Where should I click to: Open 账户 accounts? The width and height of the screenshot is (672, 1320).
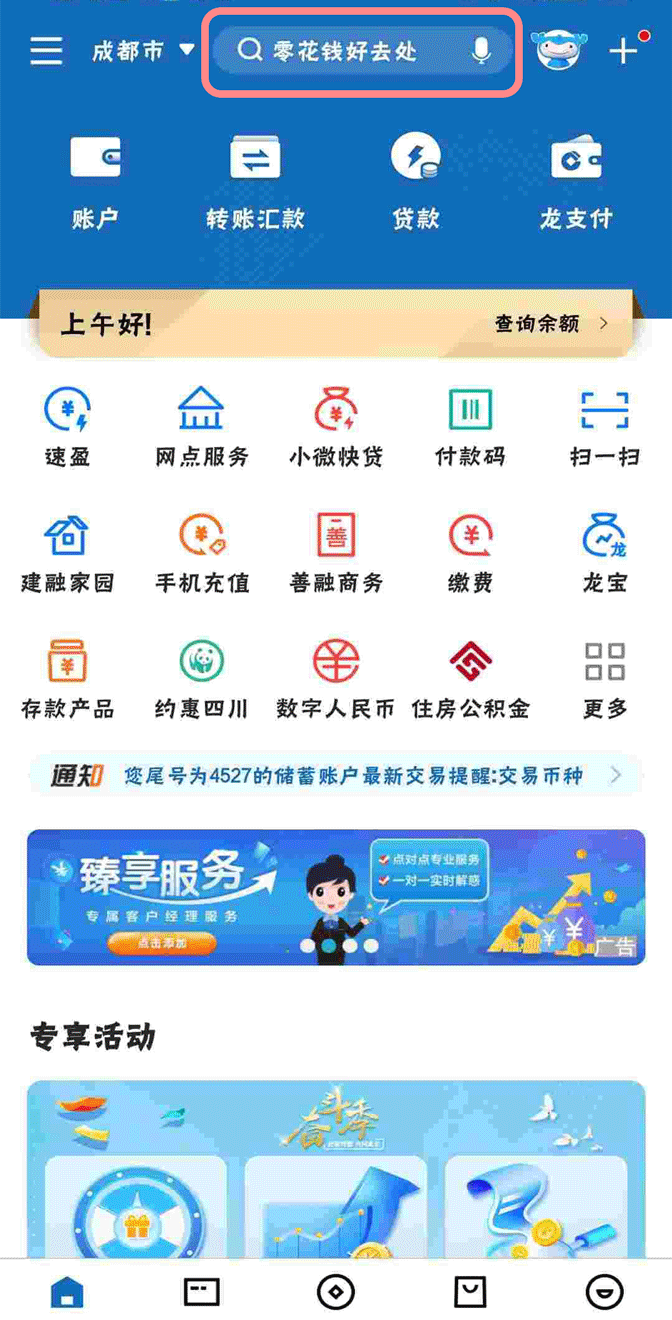(95, 182)
